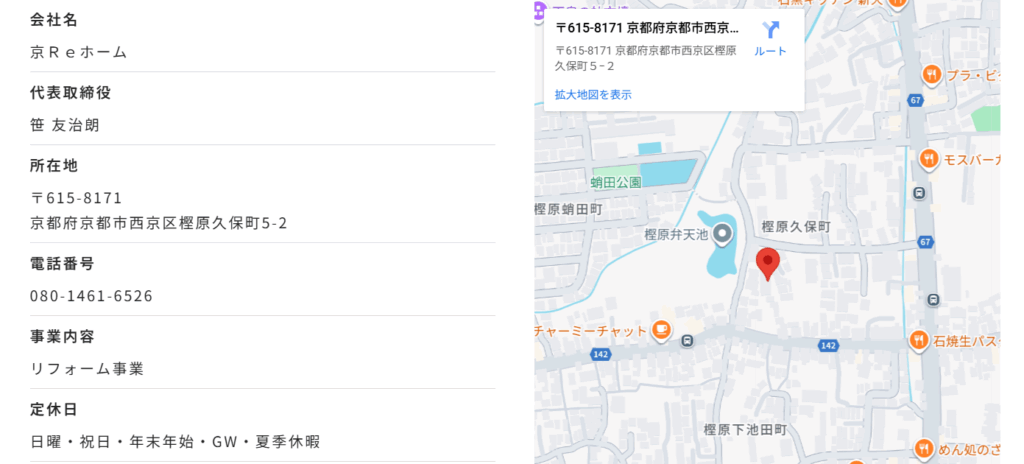
Task: Tap the 石焼生パスタ restaurant marker
Action: tap(919, 341)
